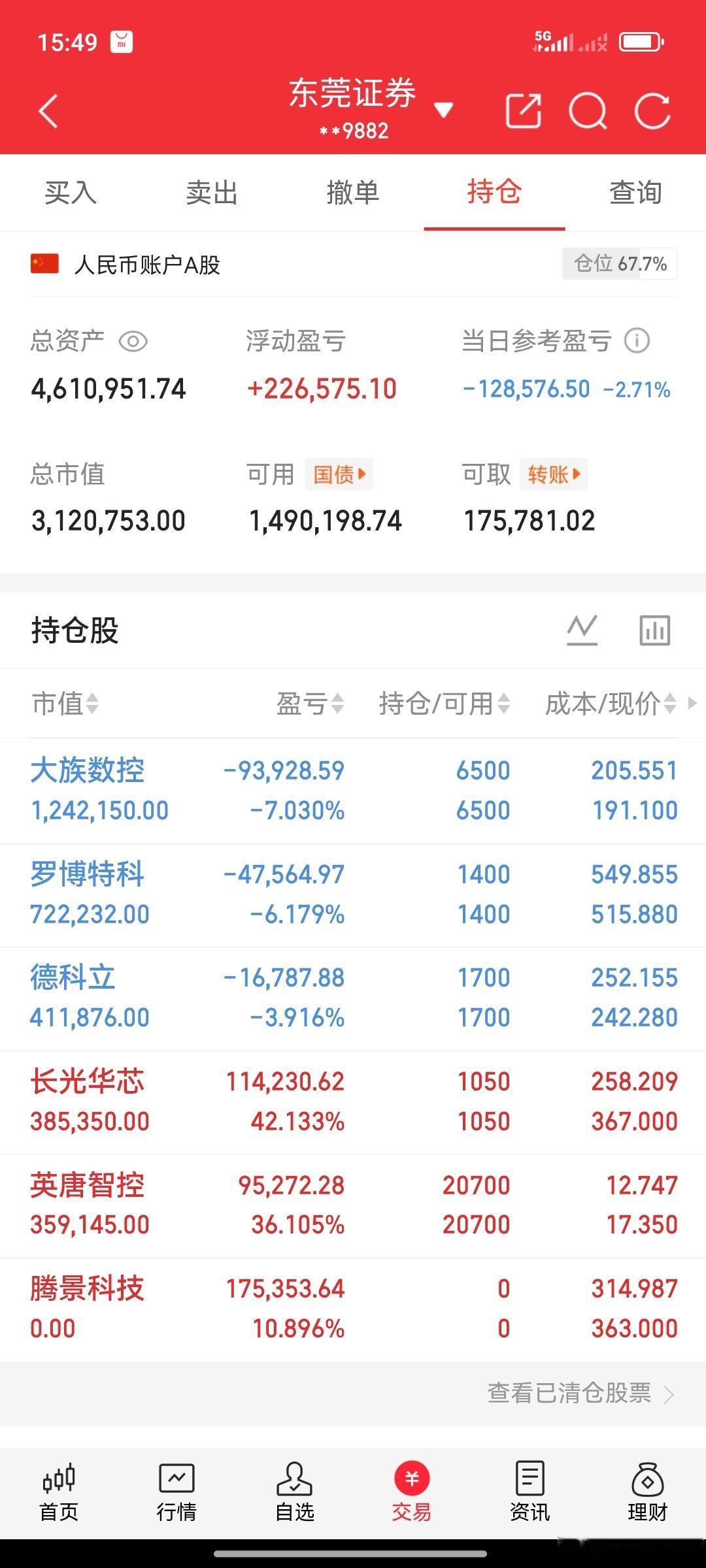Switch to the 卖出 tab

click(x=210, y=193)
